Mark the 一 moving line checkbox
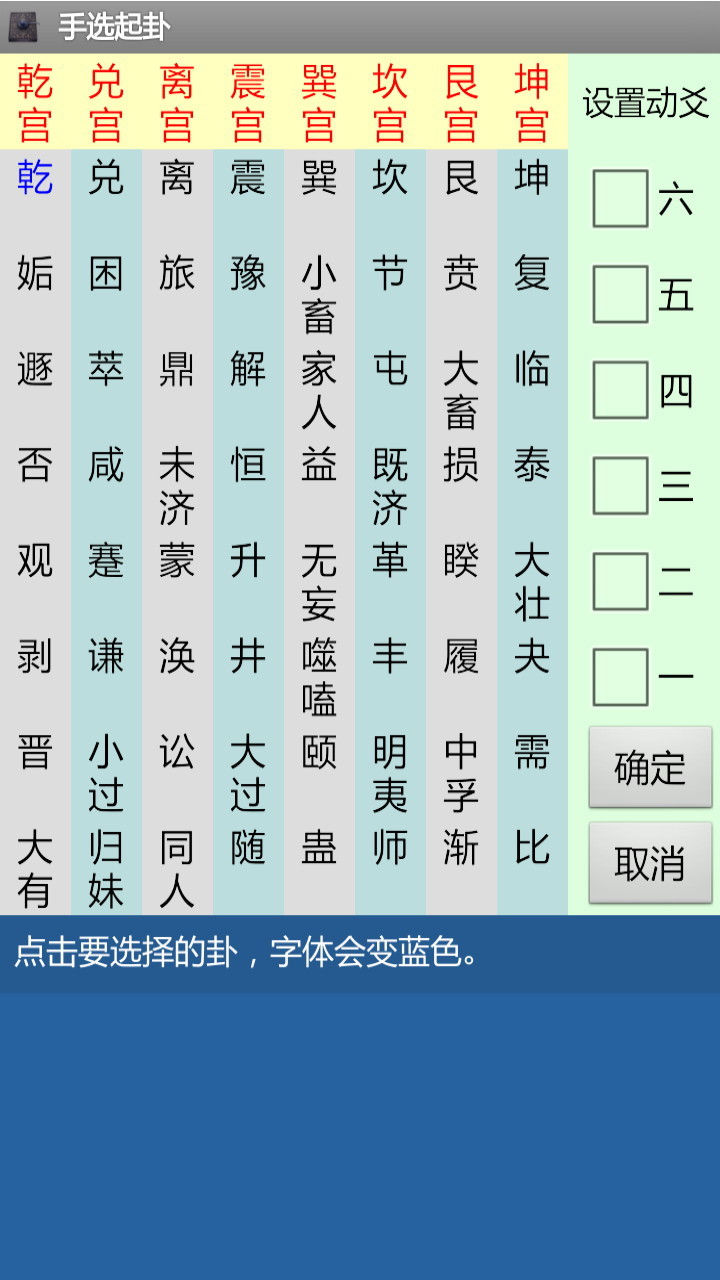The width and height of the screenshot is (720, 1280). click(621, 677)
